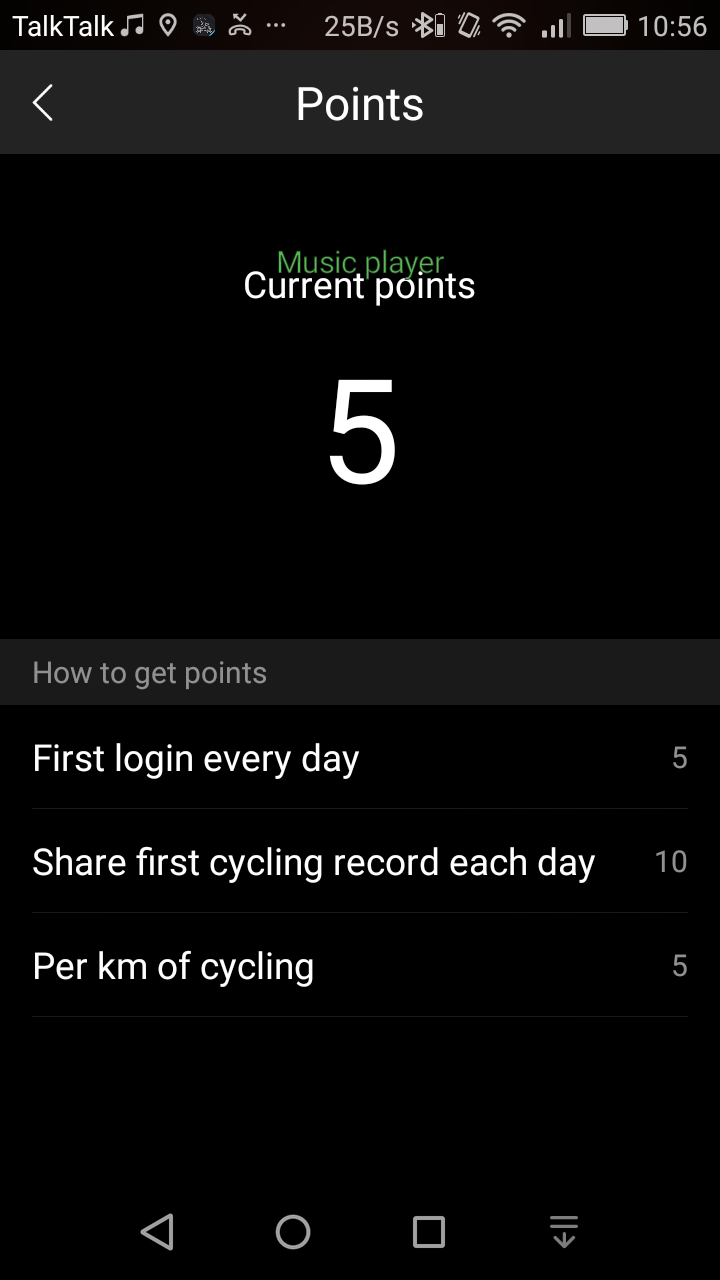Tap the system home button
Viewport: 720px width, 1280px height.
pyautogui.click(x=293, y=1232)
